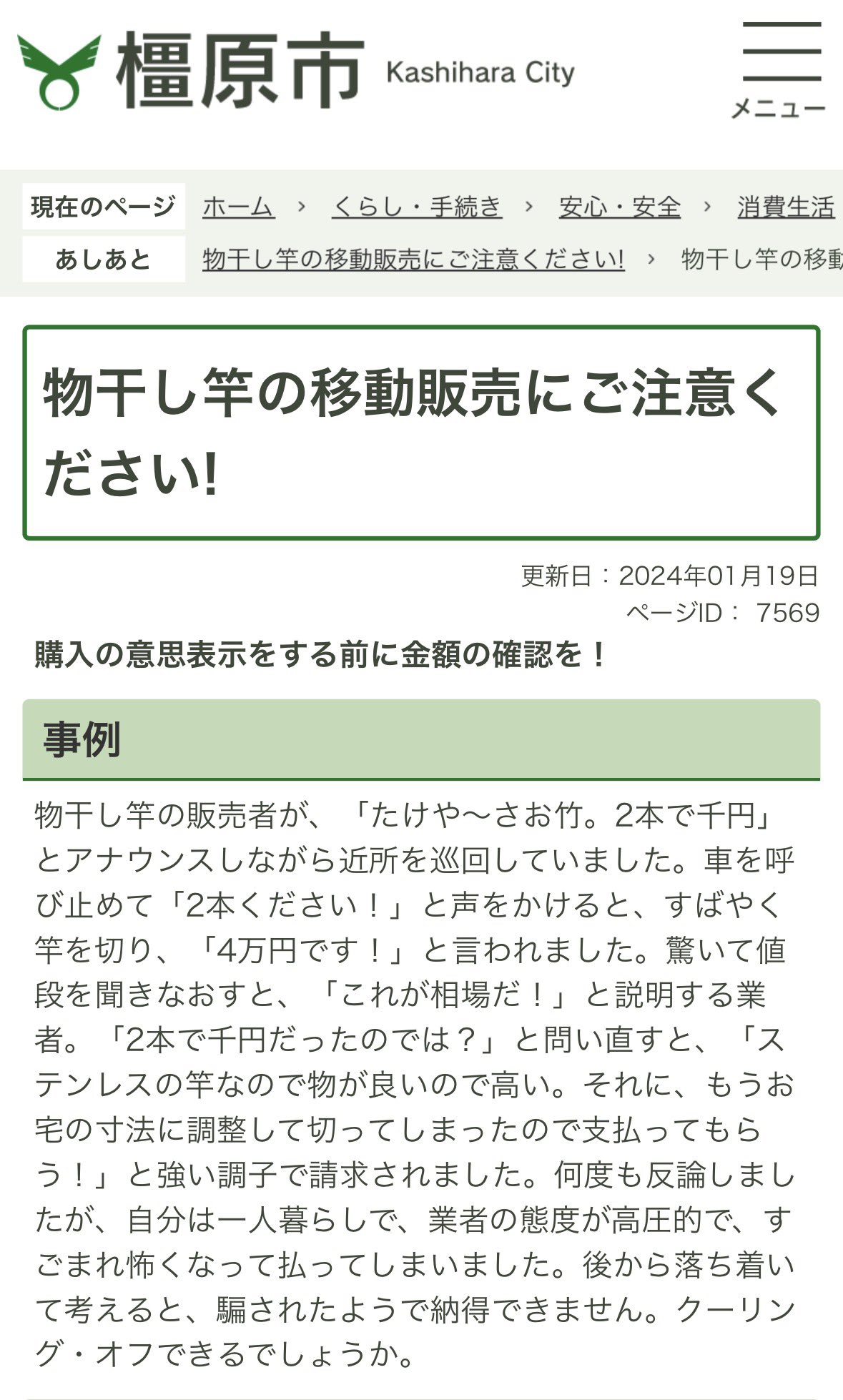Open the くらし・手続き breadcrumb link
Viewport: 843px width, 1400px height.
coord(416,207)
